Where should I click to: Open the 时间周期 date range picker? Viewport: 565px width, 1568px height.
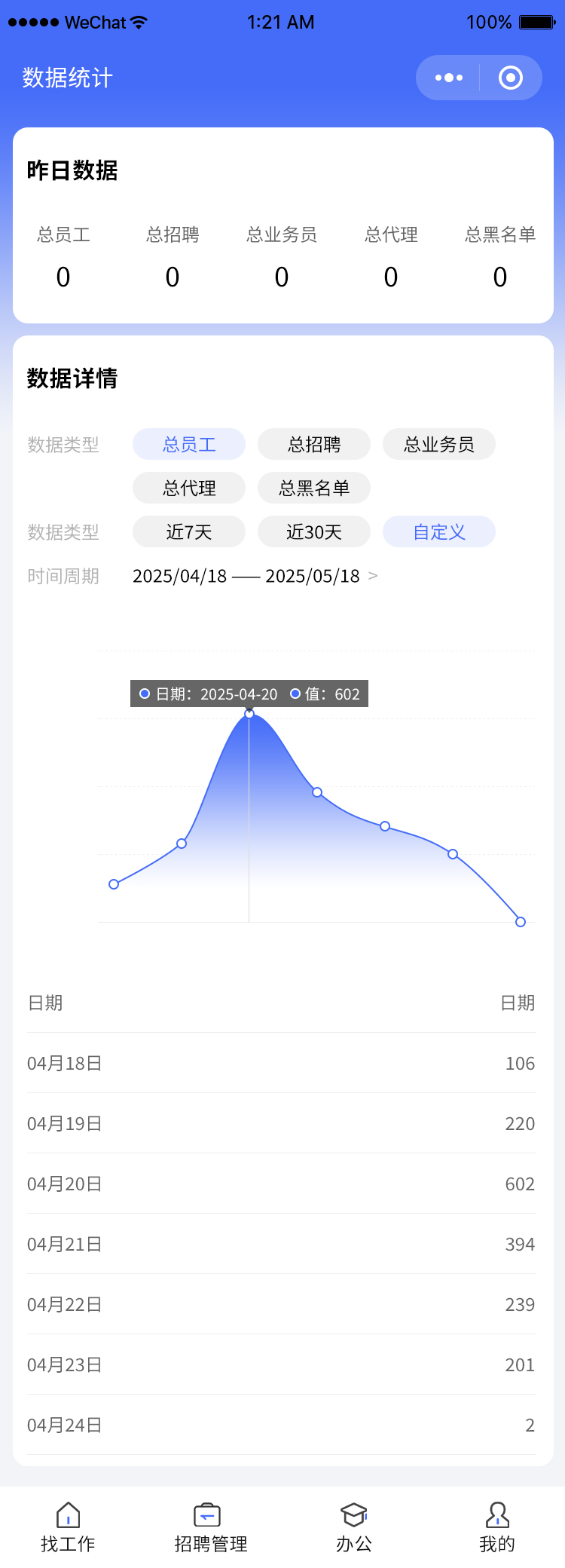[255, 577]
